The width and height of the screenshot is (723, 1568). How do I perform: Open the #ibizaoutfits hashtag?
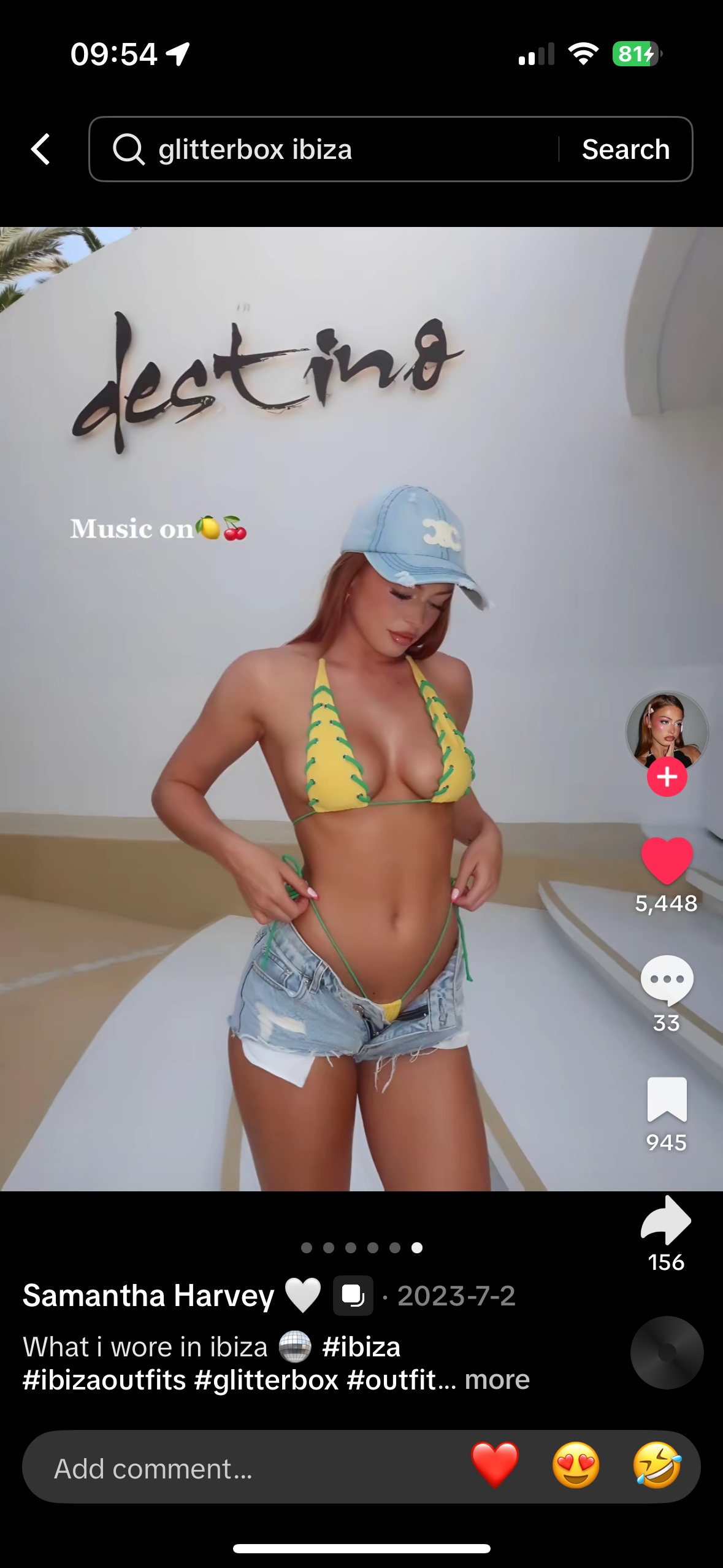tap(104, 1380)
